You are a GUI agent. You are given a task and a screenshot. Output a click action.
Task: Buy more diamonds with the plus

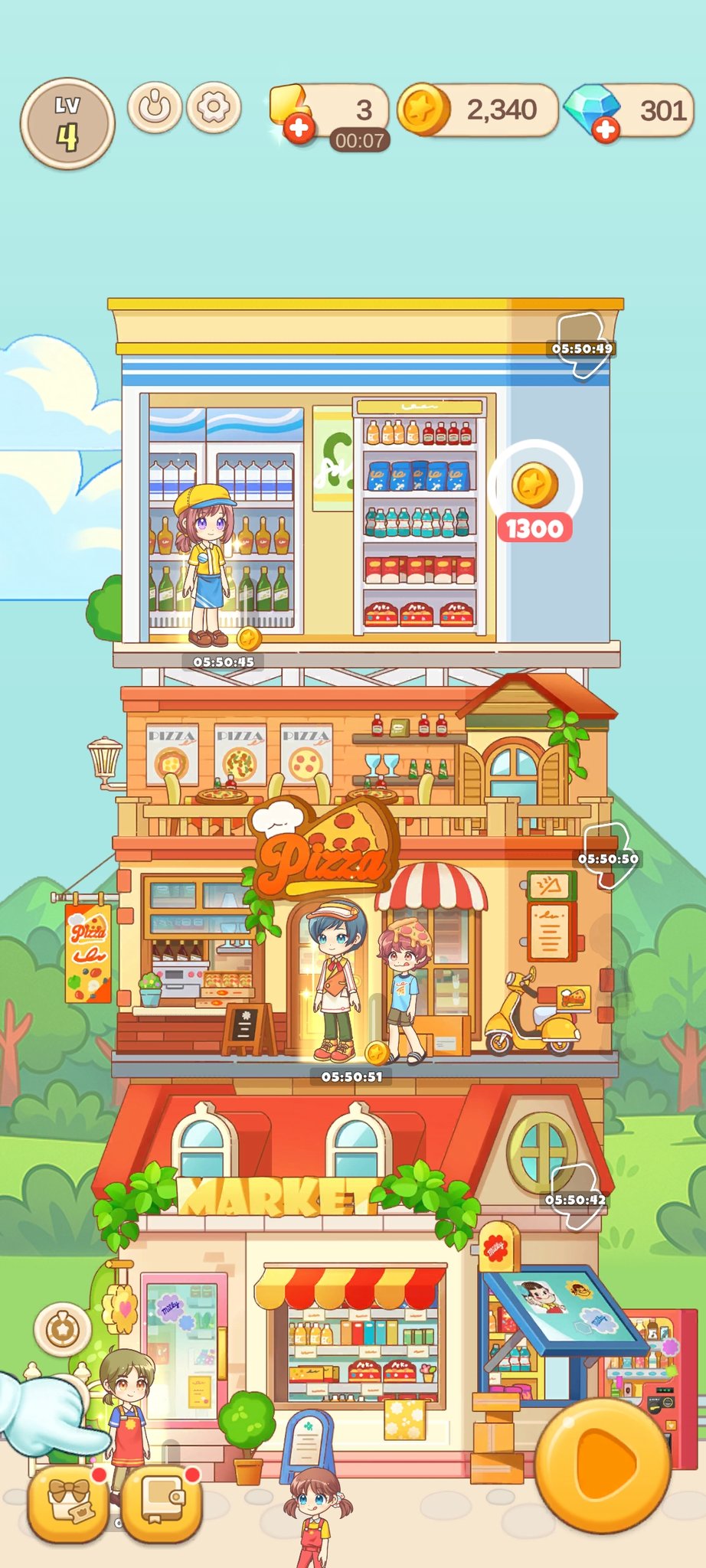[x=606, y=129]
